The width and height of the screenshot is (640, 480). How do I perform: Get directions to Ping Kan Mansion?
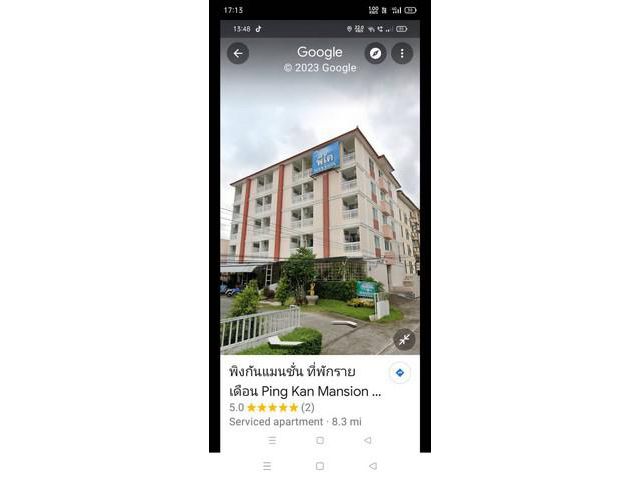400,373
